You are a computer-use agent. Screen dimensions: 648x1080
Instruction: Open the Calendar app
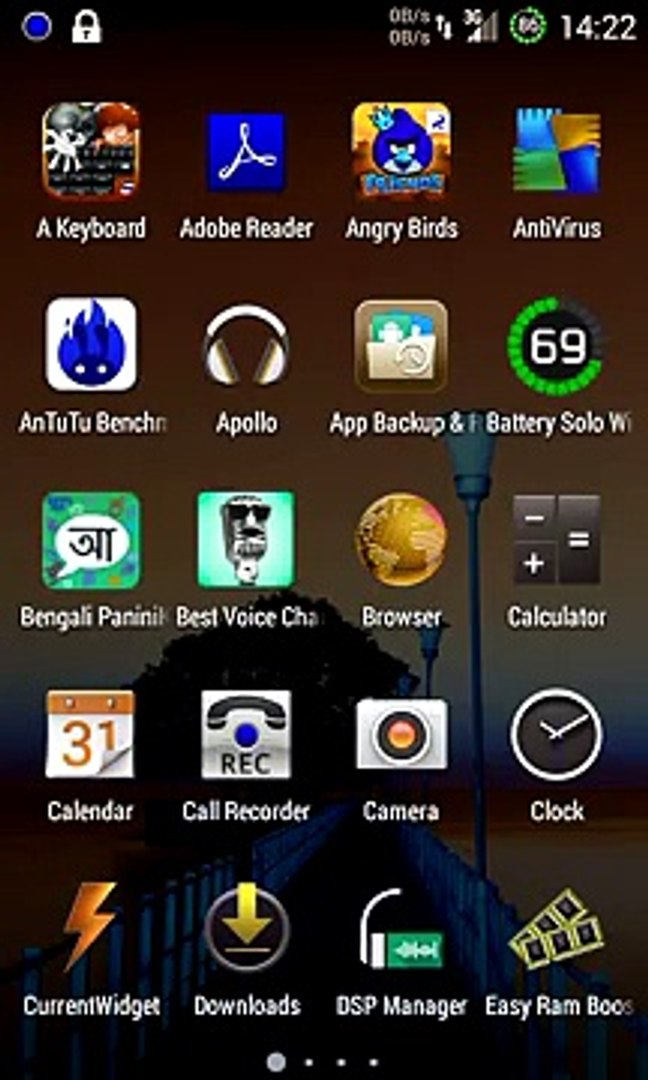[x=91, y=735]
